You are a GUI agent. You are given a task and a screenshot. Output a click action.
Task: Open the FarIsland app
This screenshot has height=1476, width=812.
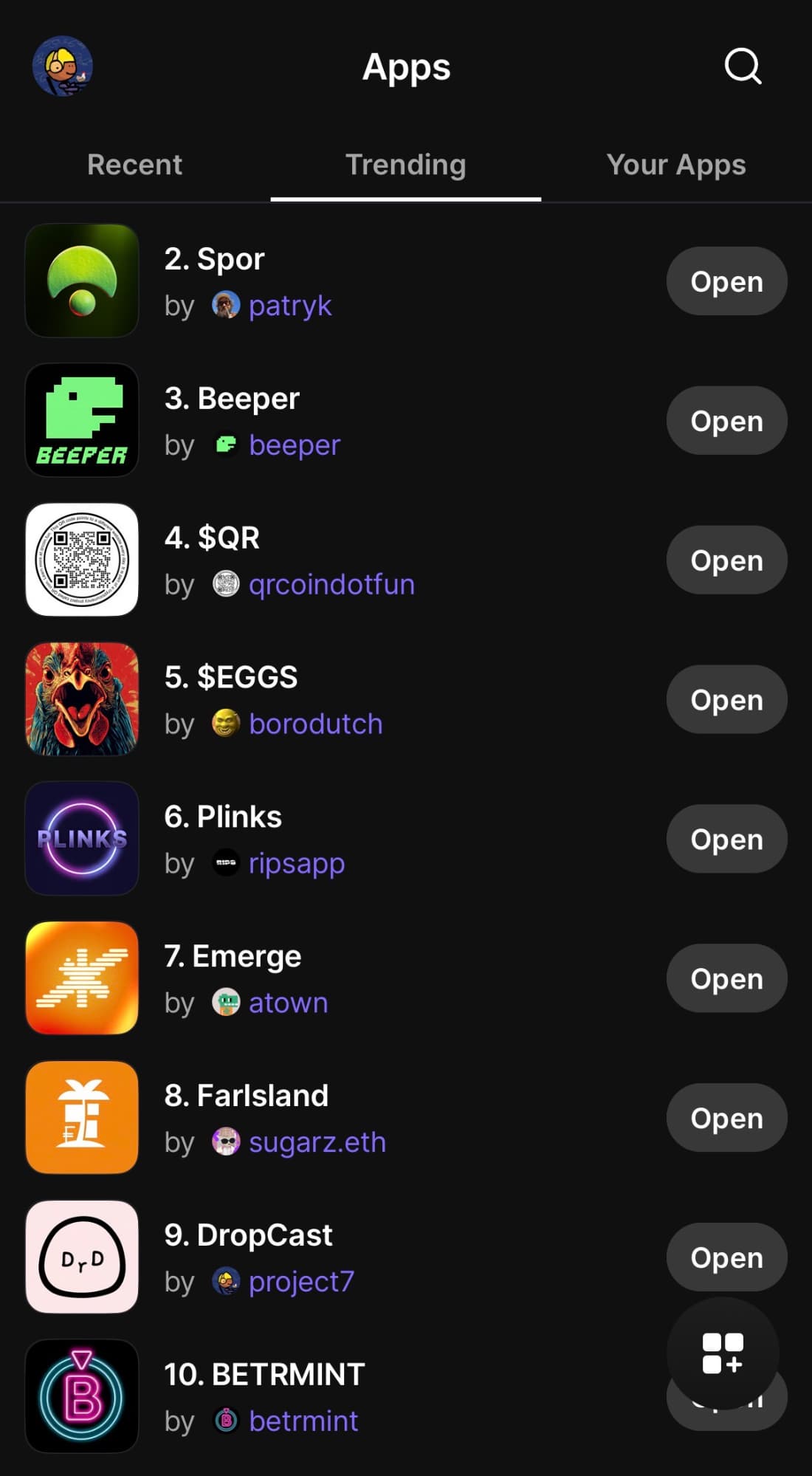(x=726, y=1119)
